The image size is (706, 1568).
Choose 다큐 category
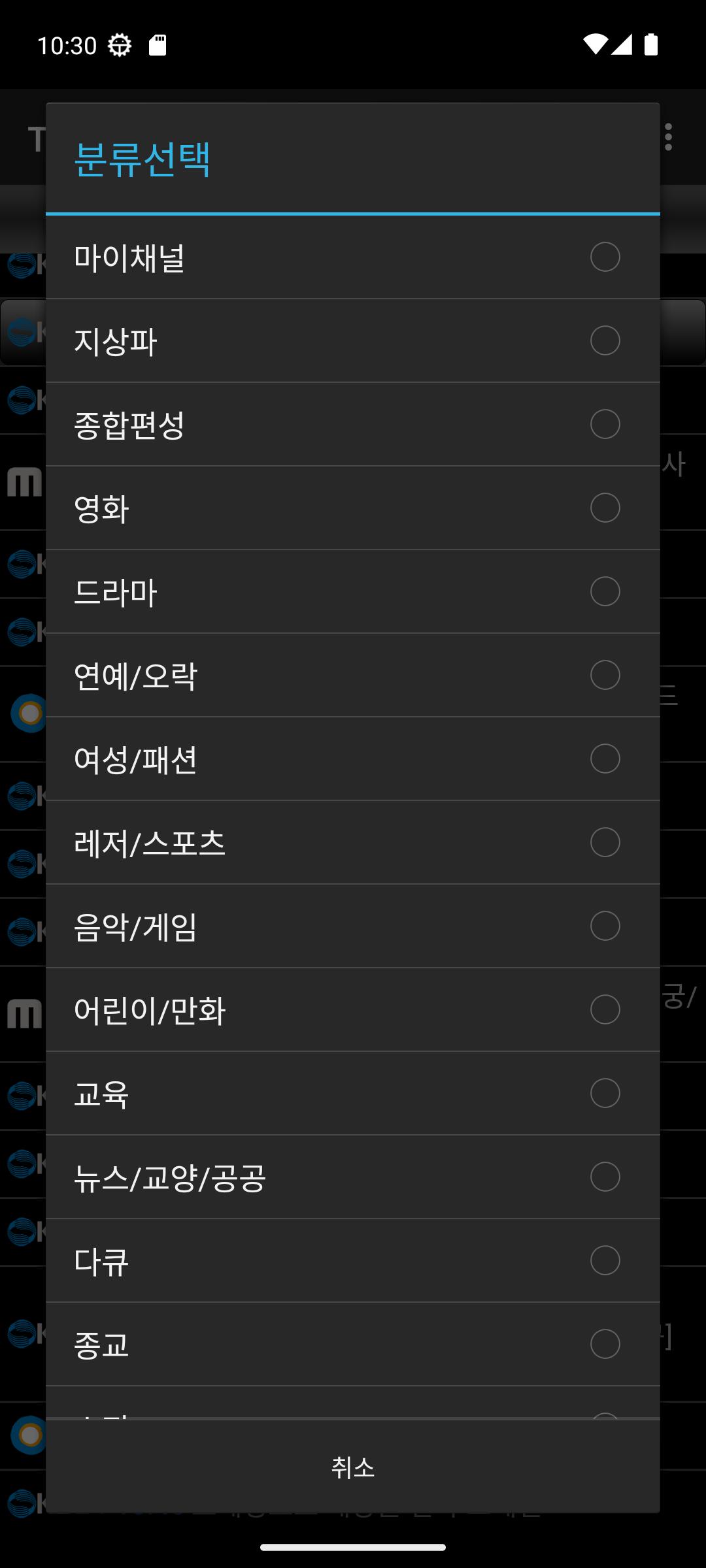click(352, 1260)
